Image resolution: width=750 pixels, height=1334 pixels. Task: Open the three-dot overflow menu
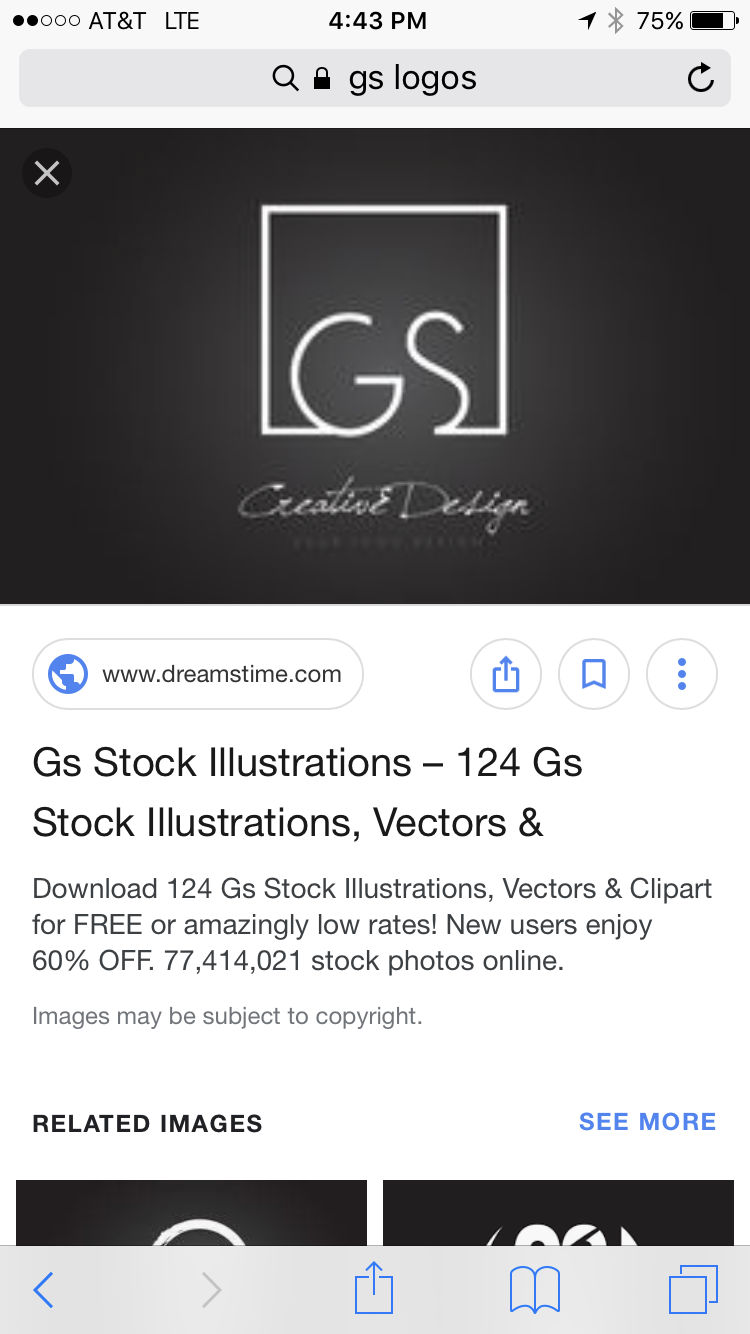pos(682,674)
